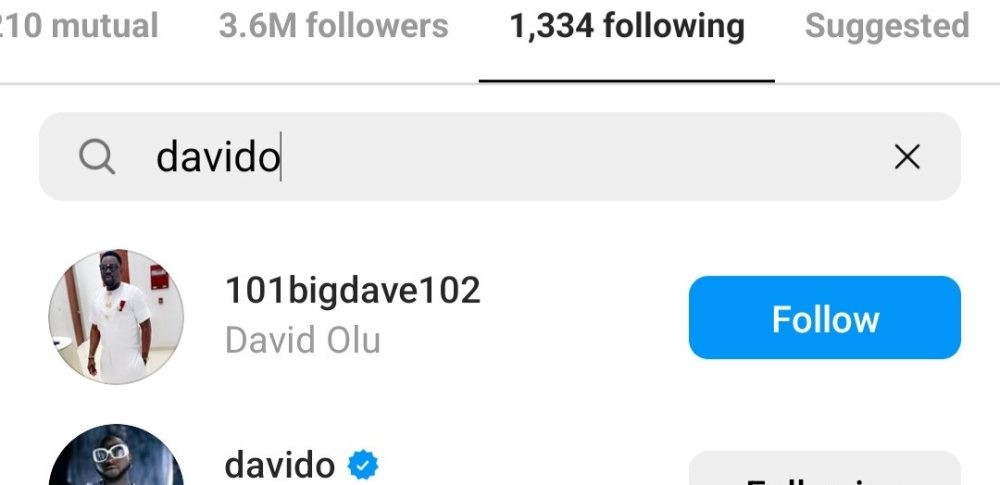Viewport: 1000px width, 485px height.
Task: Clear the search text with the X
Action: pyautogui.click(x=906, y=157)
